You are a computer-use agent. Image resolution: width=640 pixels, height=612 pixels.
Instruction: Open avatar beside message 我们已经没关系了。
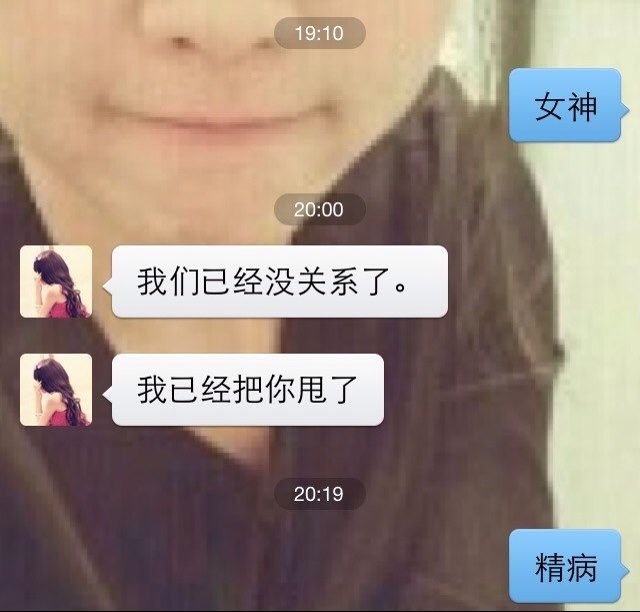[x=56, y=282]
